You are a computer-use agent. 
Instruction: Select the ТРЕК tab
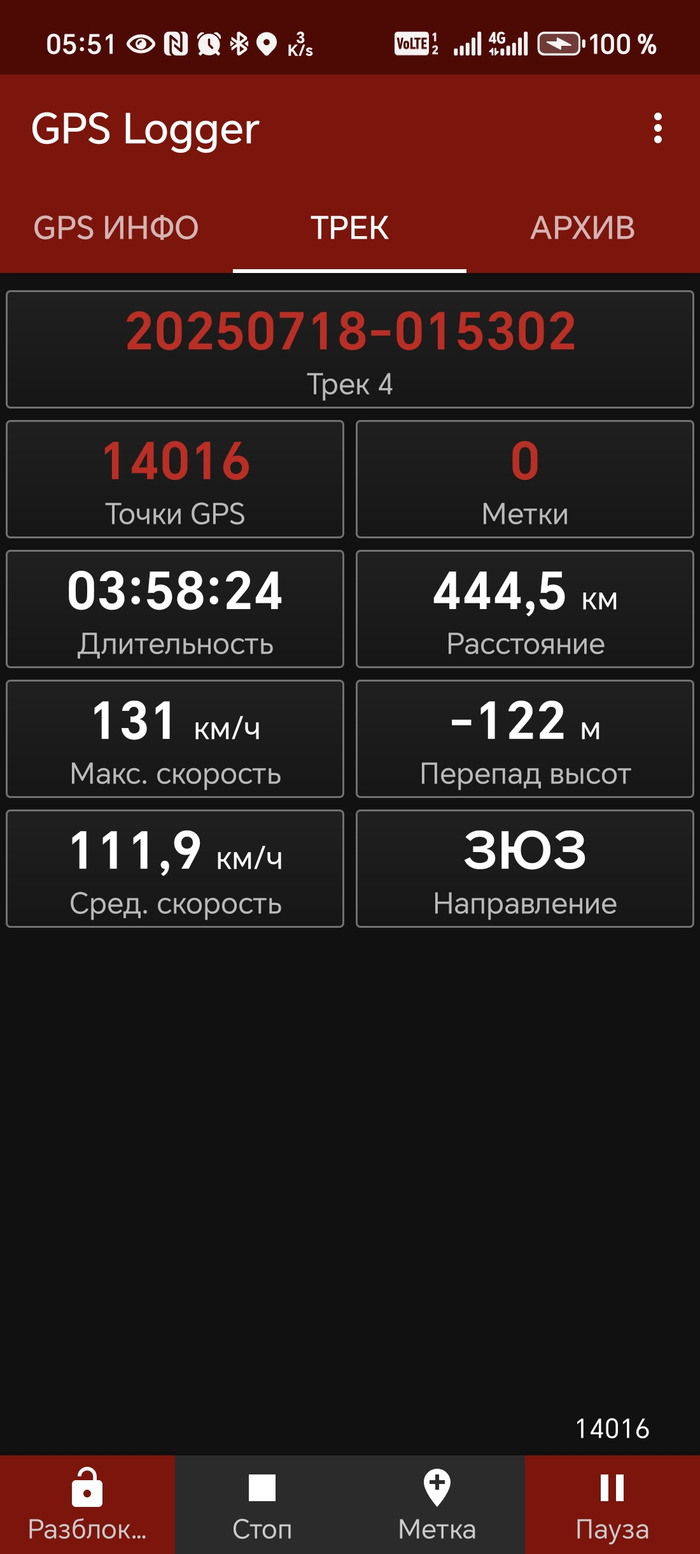350,228
